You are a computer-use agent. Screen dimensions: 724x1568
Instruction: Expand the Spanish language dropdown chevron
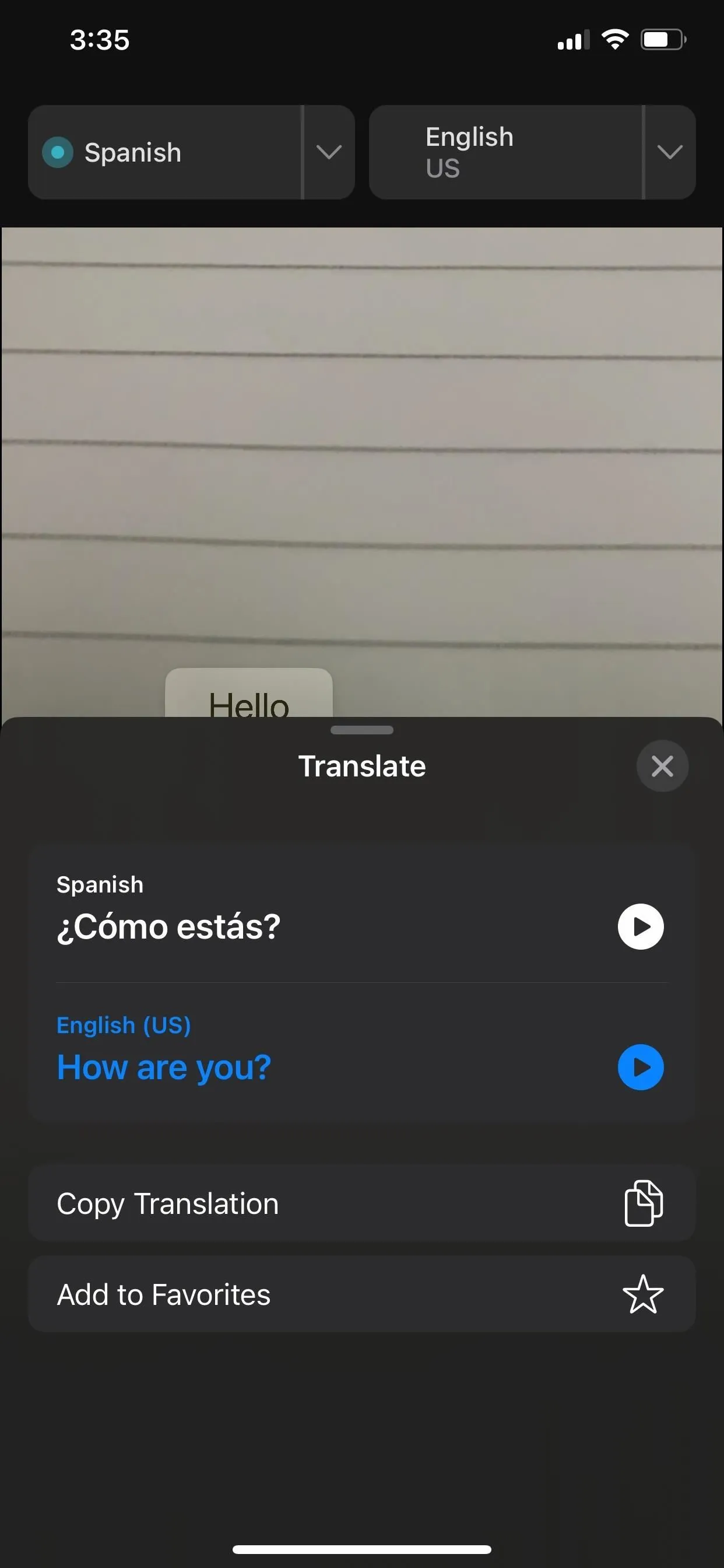click(x=329, y=152)
